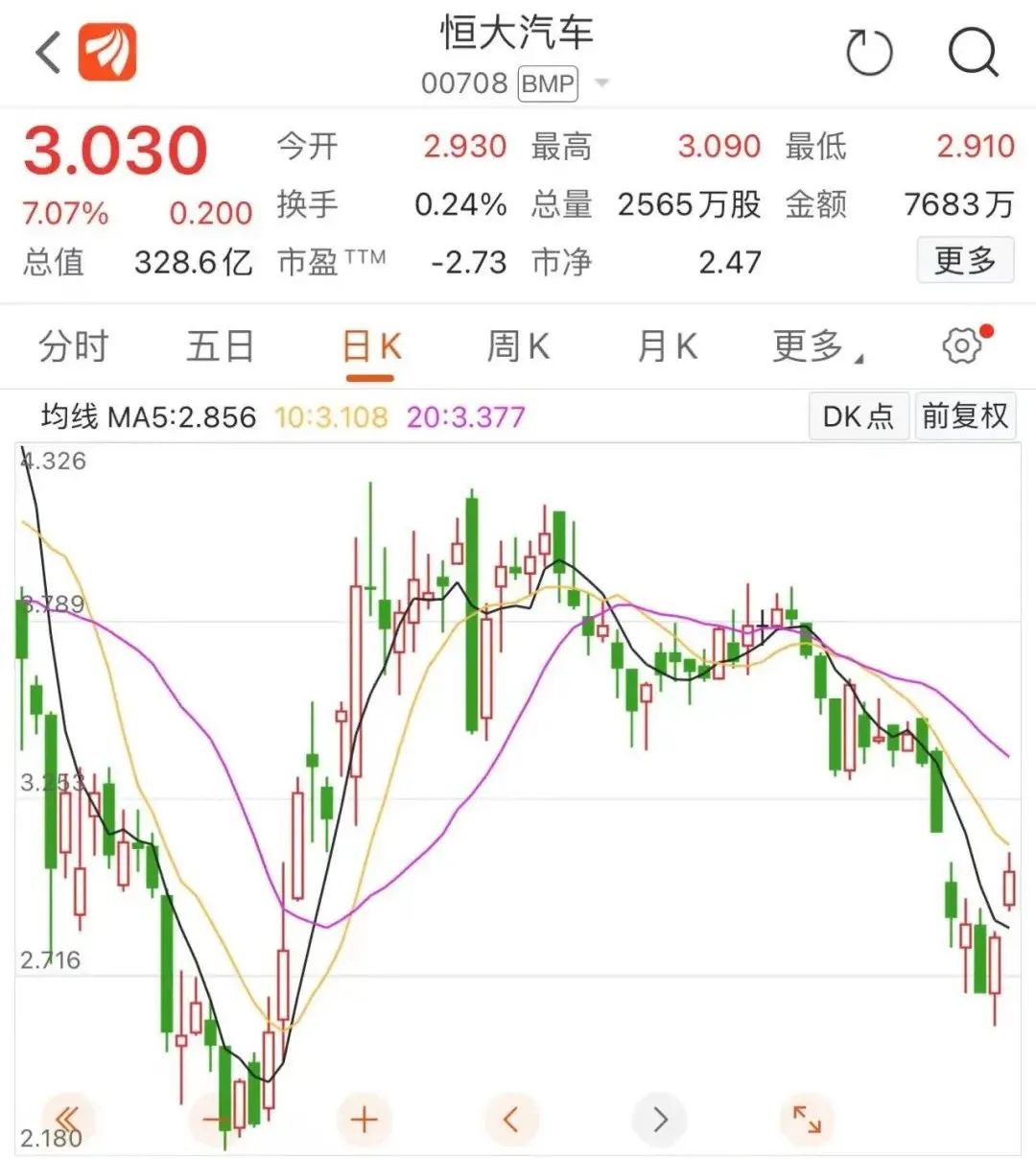Pan chart forward with the right chevron icon
Viewport: 1036px width, 1159px height.
tap(658, 1119)
